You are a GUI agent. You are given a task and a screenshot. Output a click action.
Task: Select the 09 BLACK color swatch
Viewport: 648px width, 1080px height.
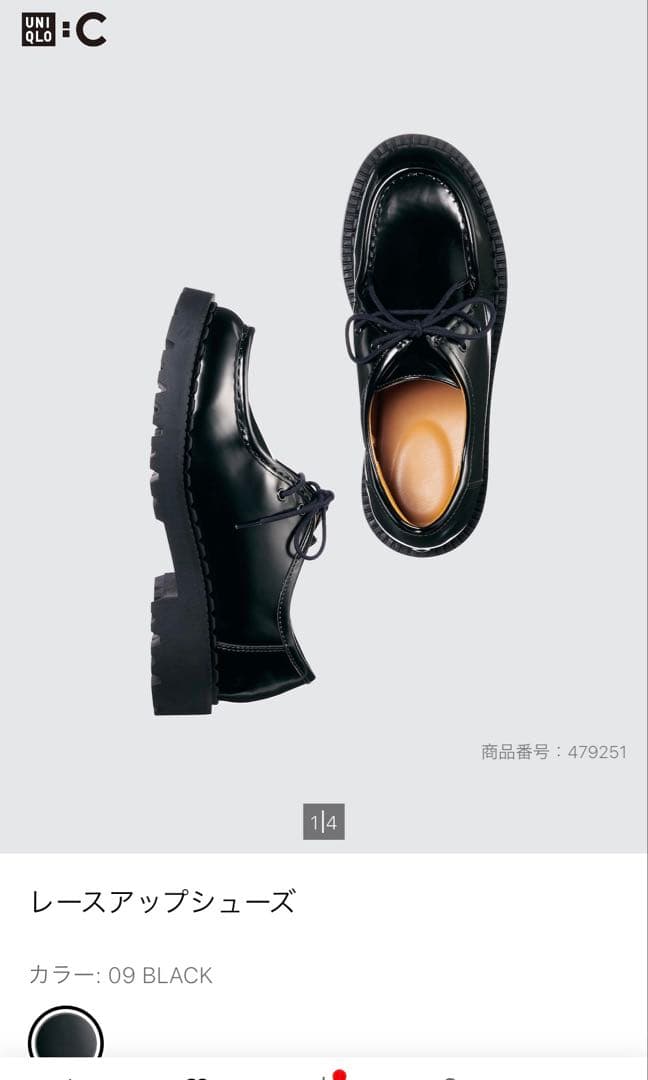(x=66, y=1035)
